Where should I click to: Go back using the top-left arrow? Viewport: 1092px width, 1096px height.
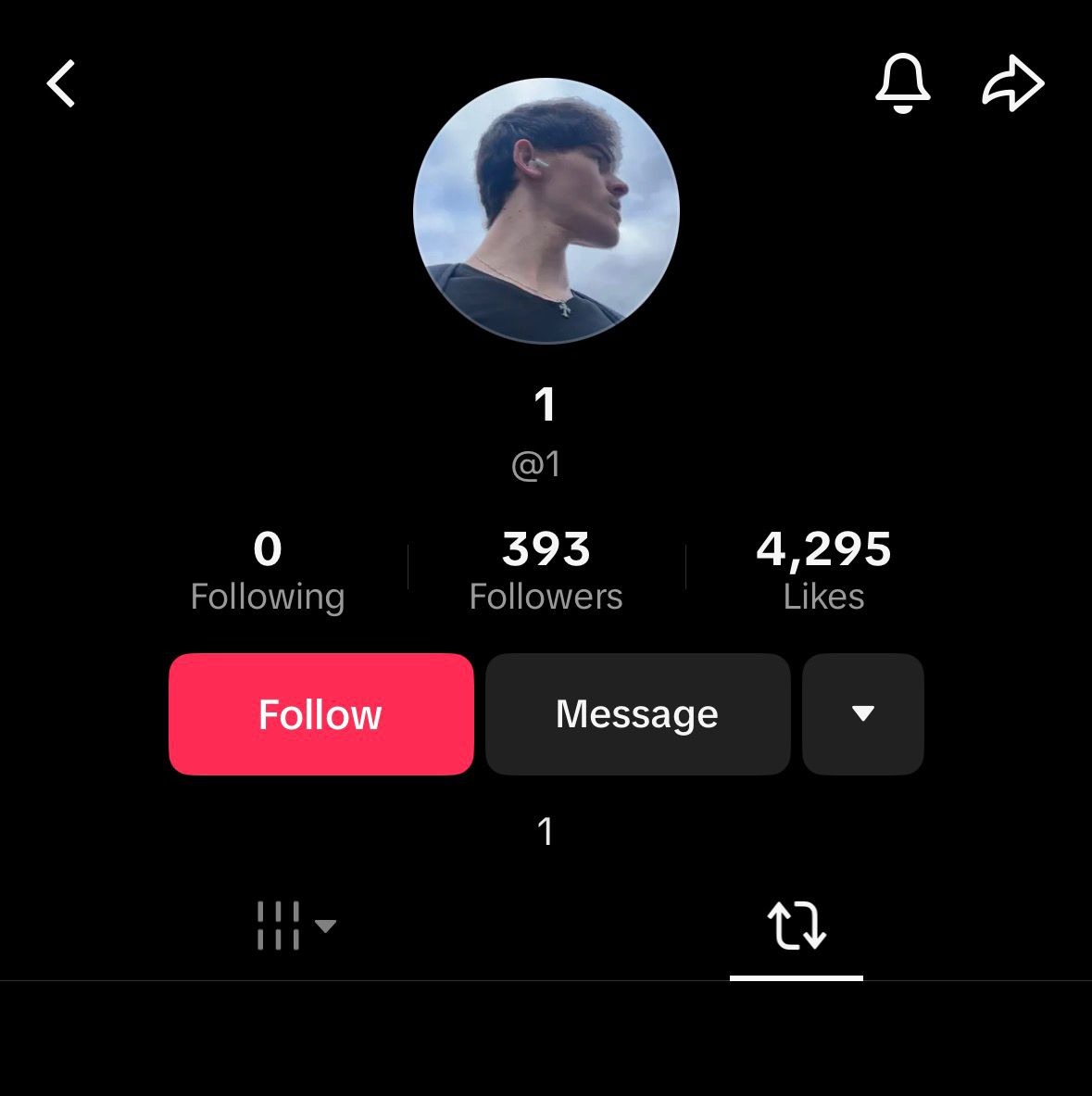point(61,84)
